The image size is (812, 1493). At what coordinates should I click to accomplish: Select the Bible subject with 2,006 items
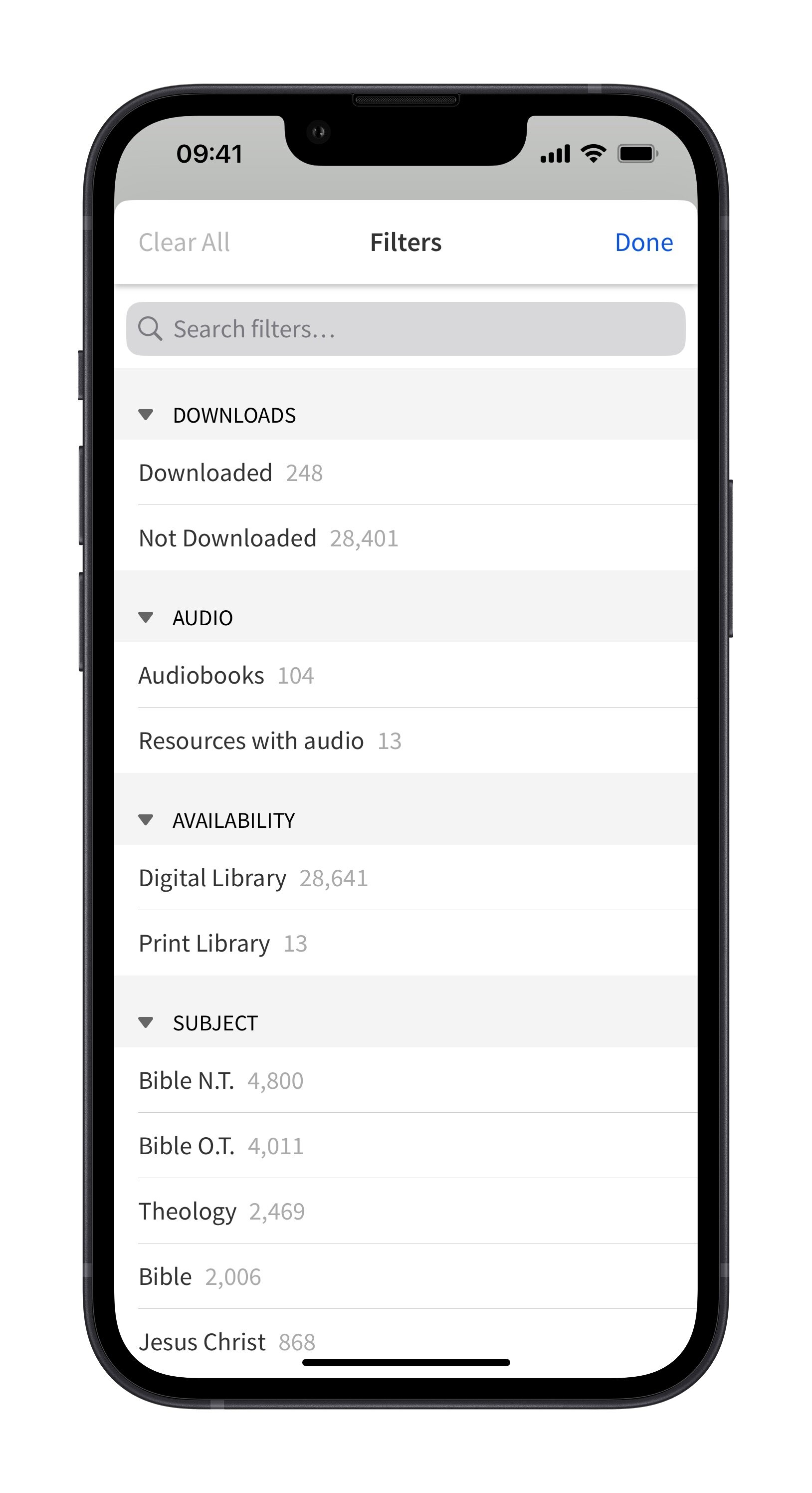click(x=406, y=1276)
